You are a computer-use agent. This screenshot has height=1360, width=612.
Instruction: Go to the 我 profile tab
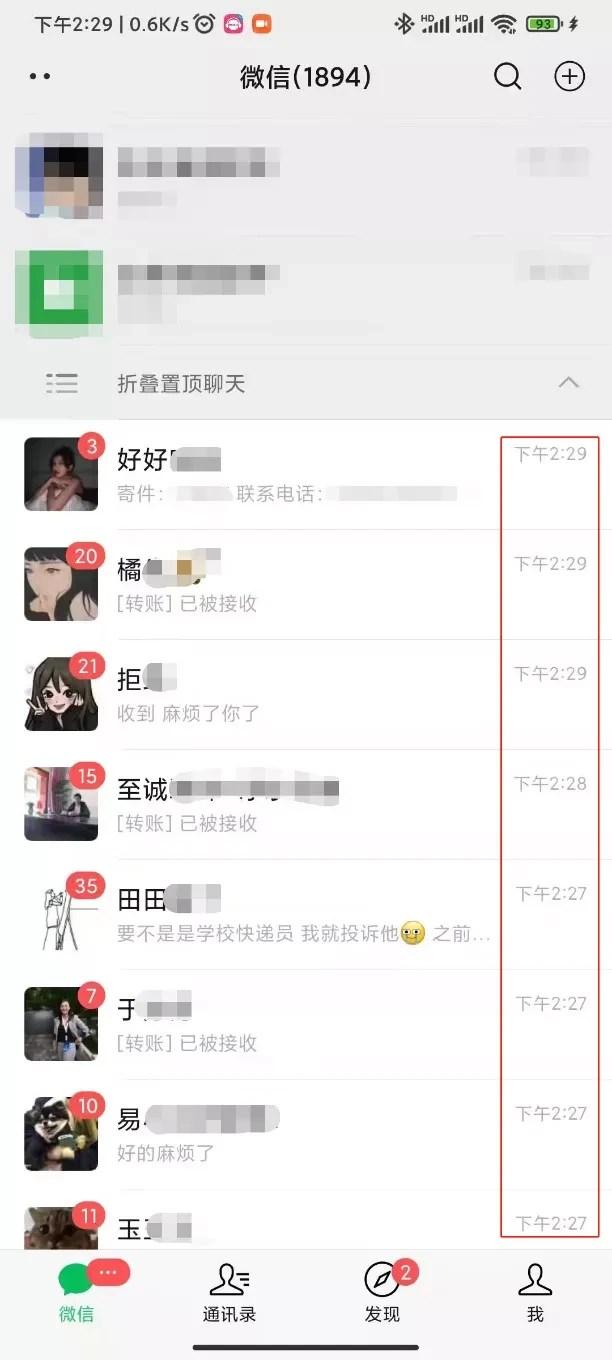[535, 1293]
